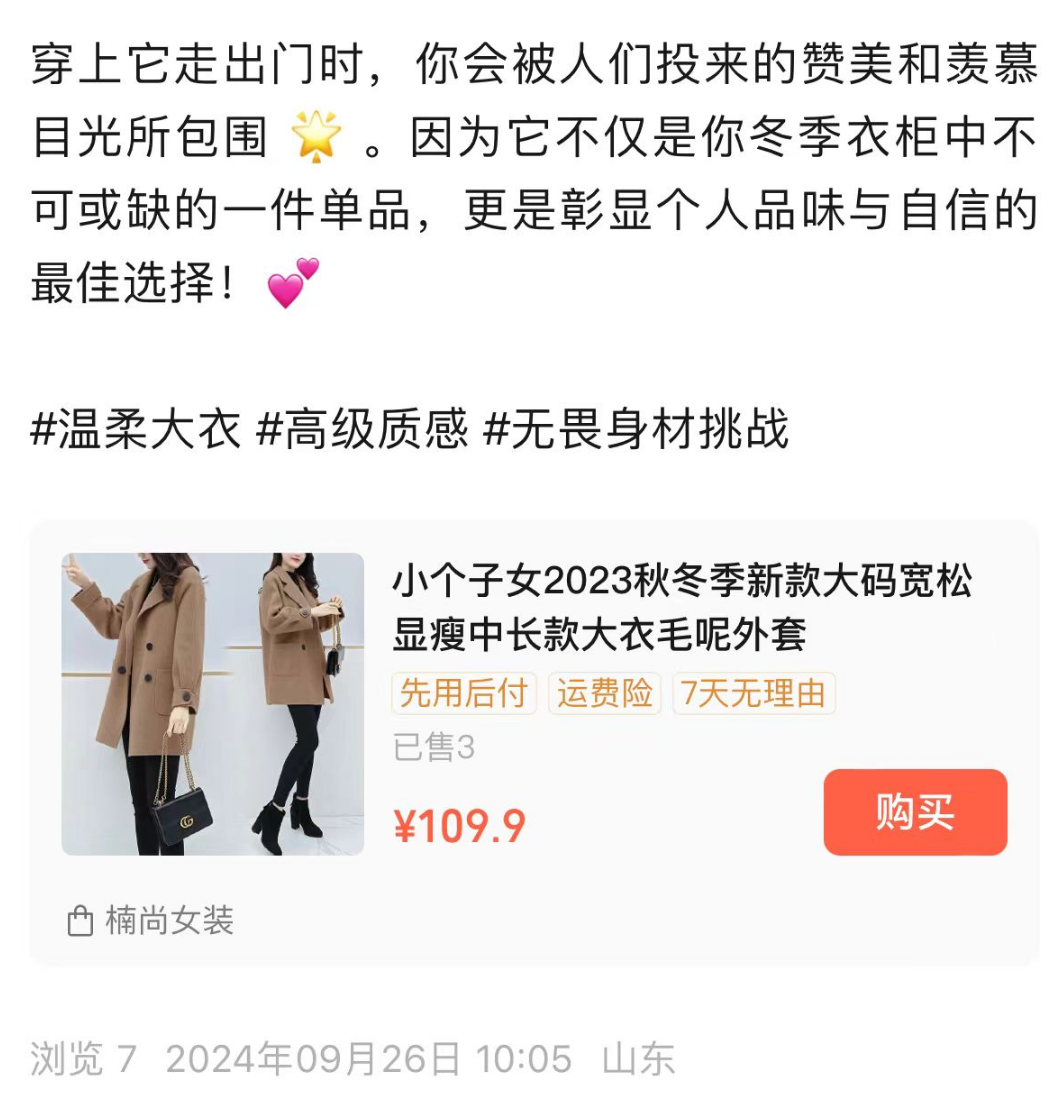Open hashtag #温柔大衣
The image size is (1053, 1112).
tap(136, 430)
